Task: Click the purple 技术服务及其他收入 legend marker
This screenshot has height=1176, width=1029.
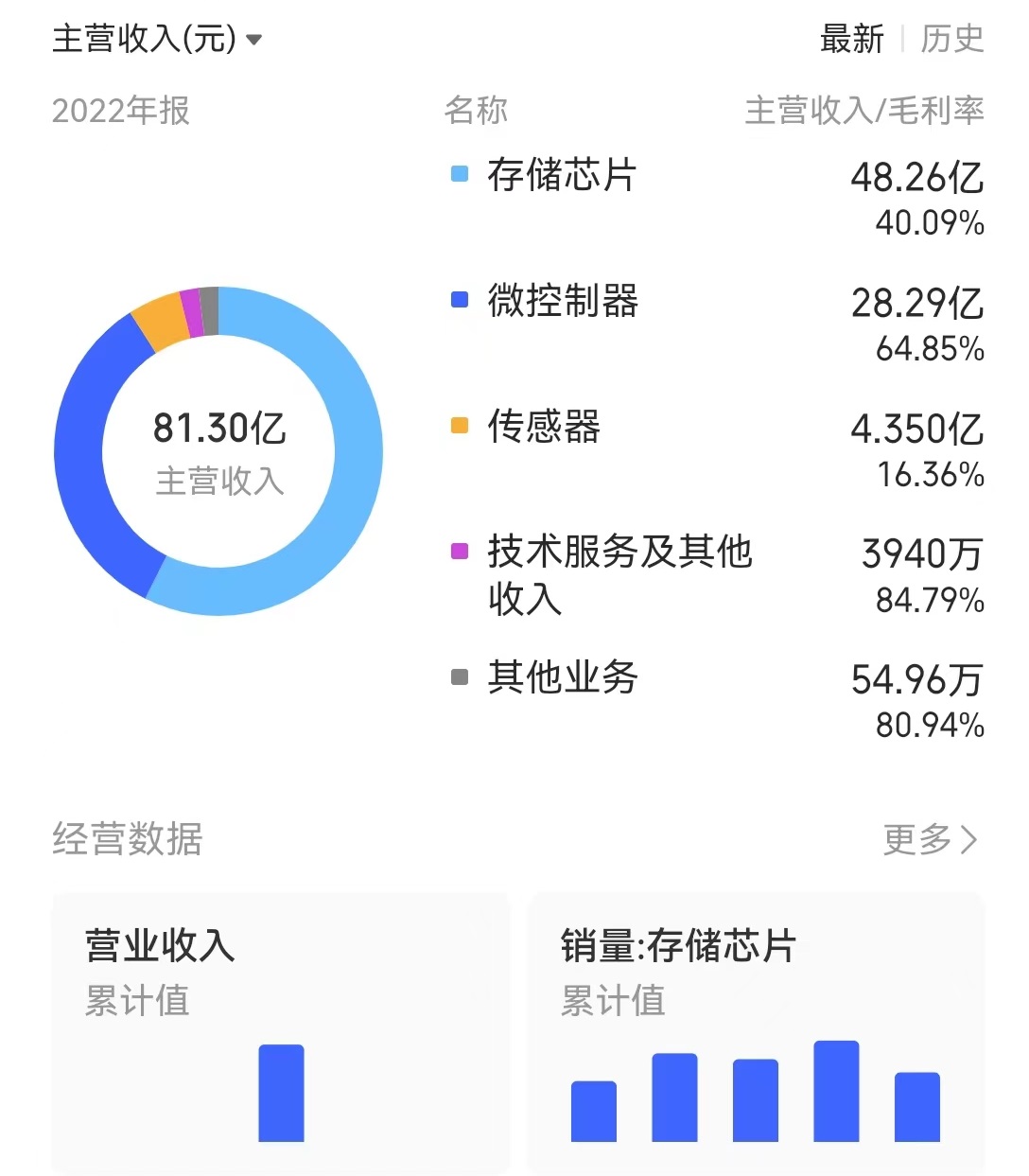Action: pyautogui.click(x=460, y=550)
